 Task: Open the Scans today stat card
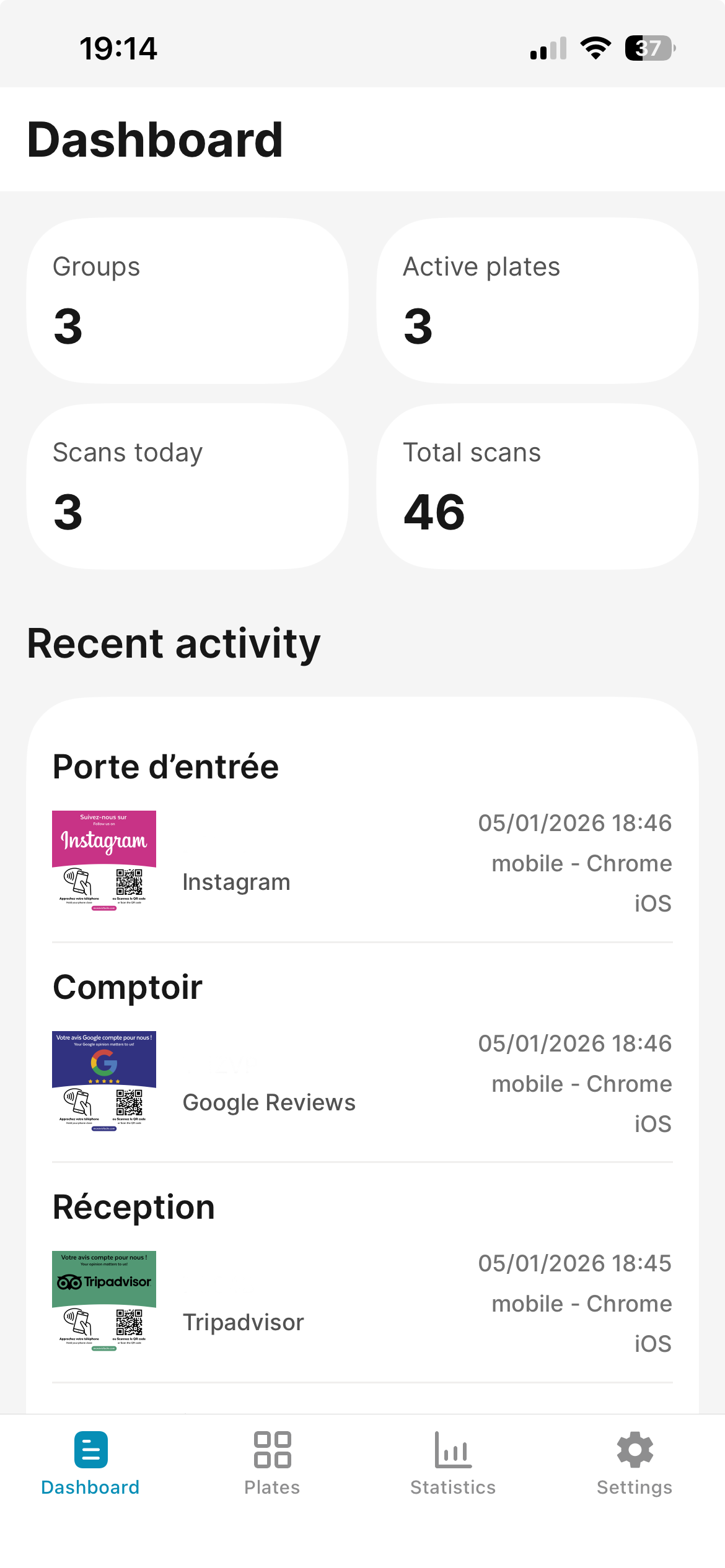[187, 485]
